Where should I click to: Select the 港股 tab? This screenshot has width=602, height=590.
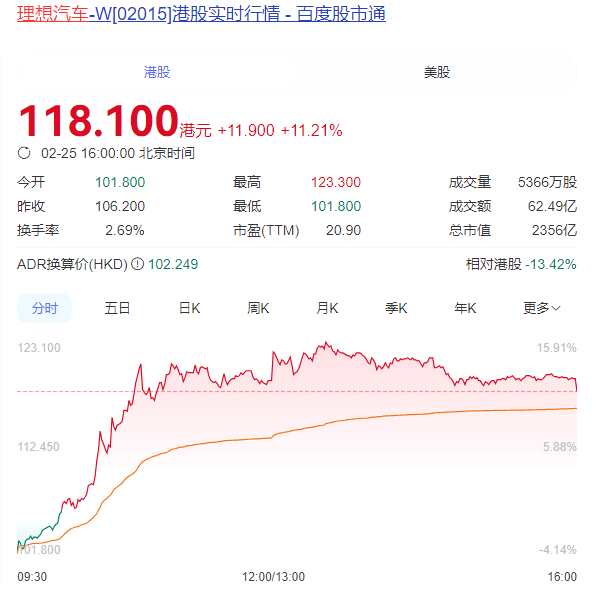tap(157, 72)
